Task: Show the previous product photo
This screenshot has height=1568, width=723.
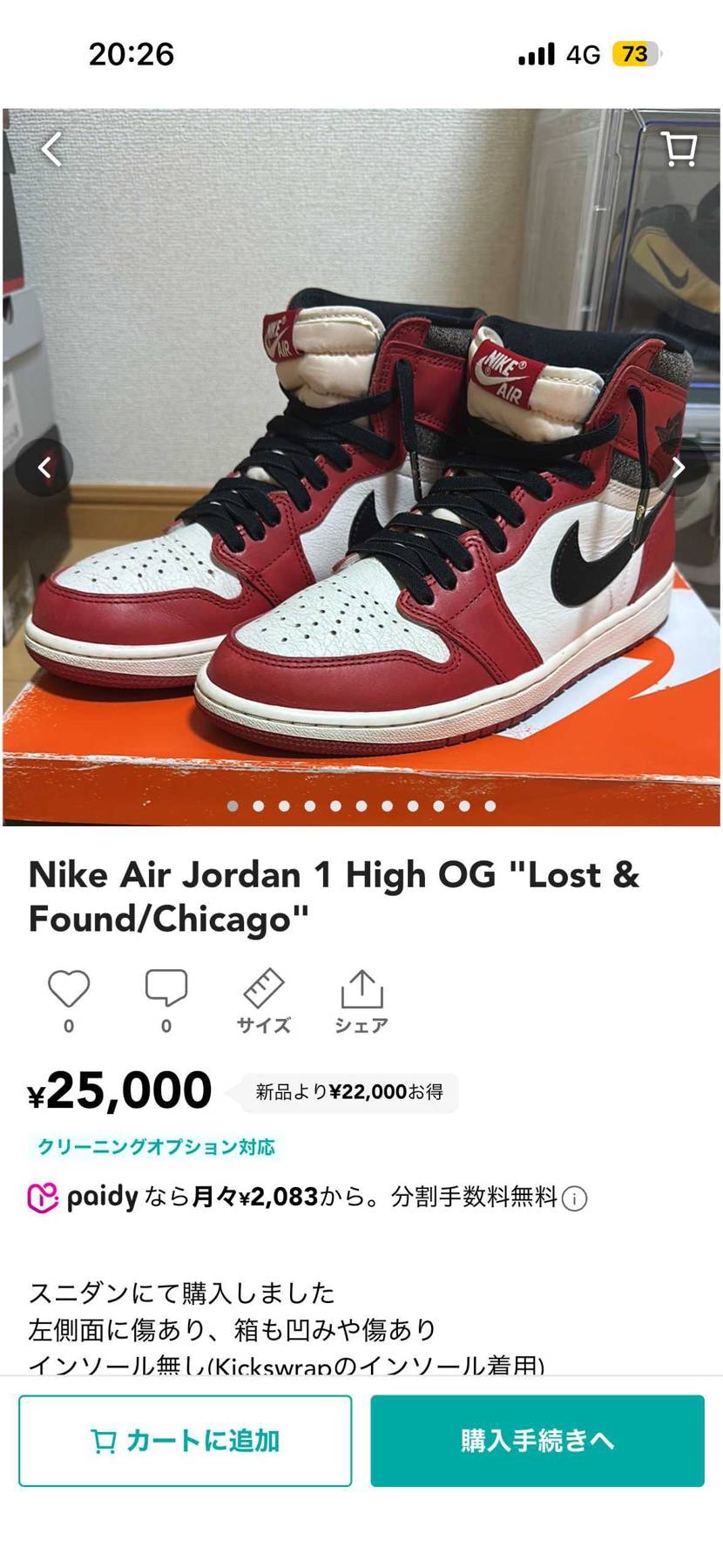Action: [44, 468]
